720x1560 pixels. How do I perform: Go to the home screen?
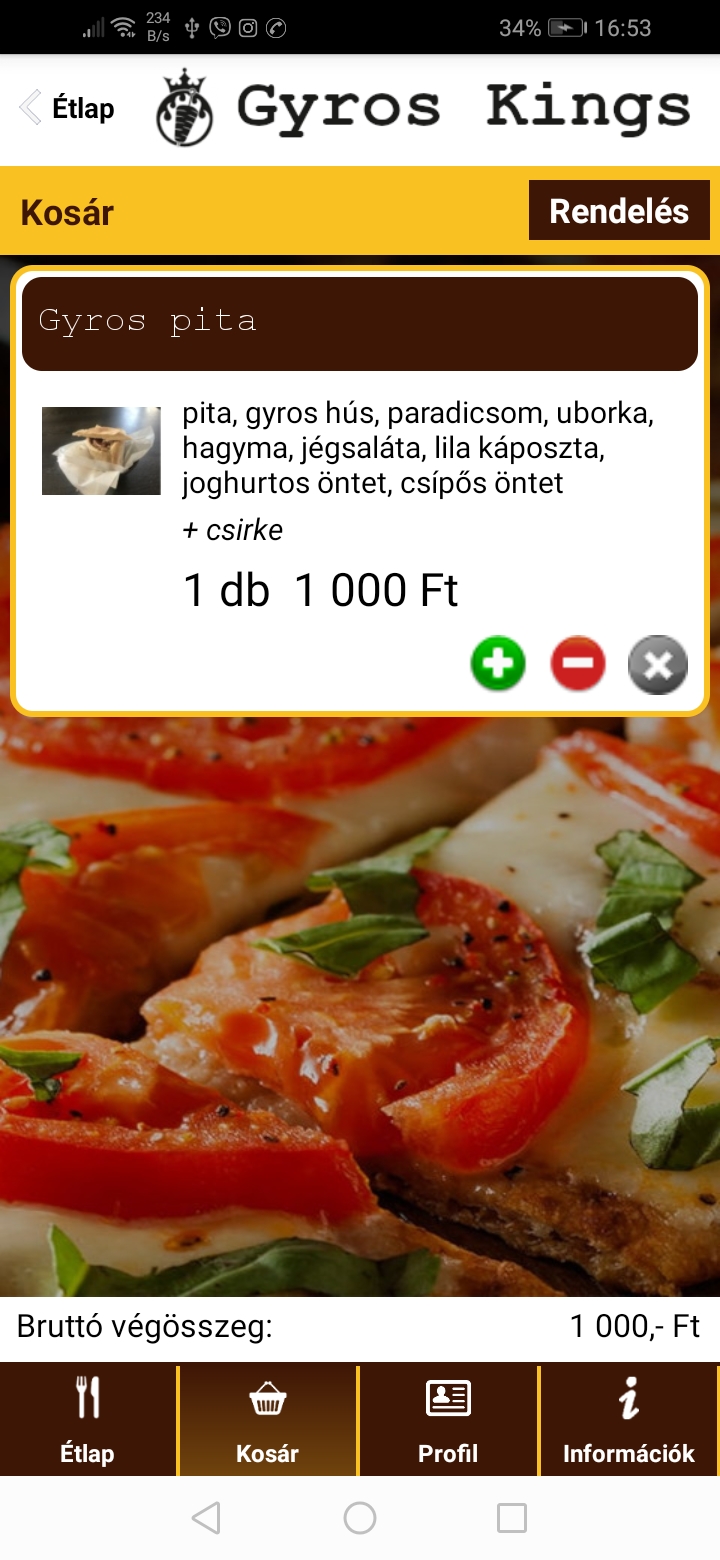(360, 1518)
